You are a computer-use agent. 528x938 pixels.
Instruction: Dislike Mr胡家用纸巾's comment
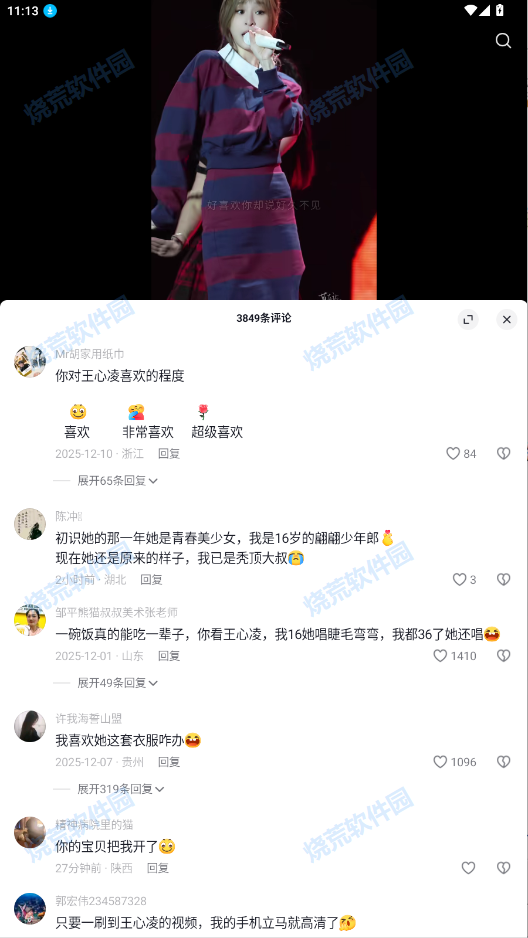(503, 453)
